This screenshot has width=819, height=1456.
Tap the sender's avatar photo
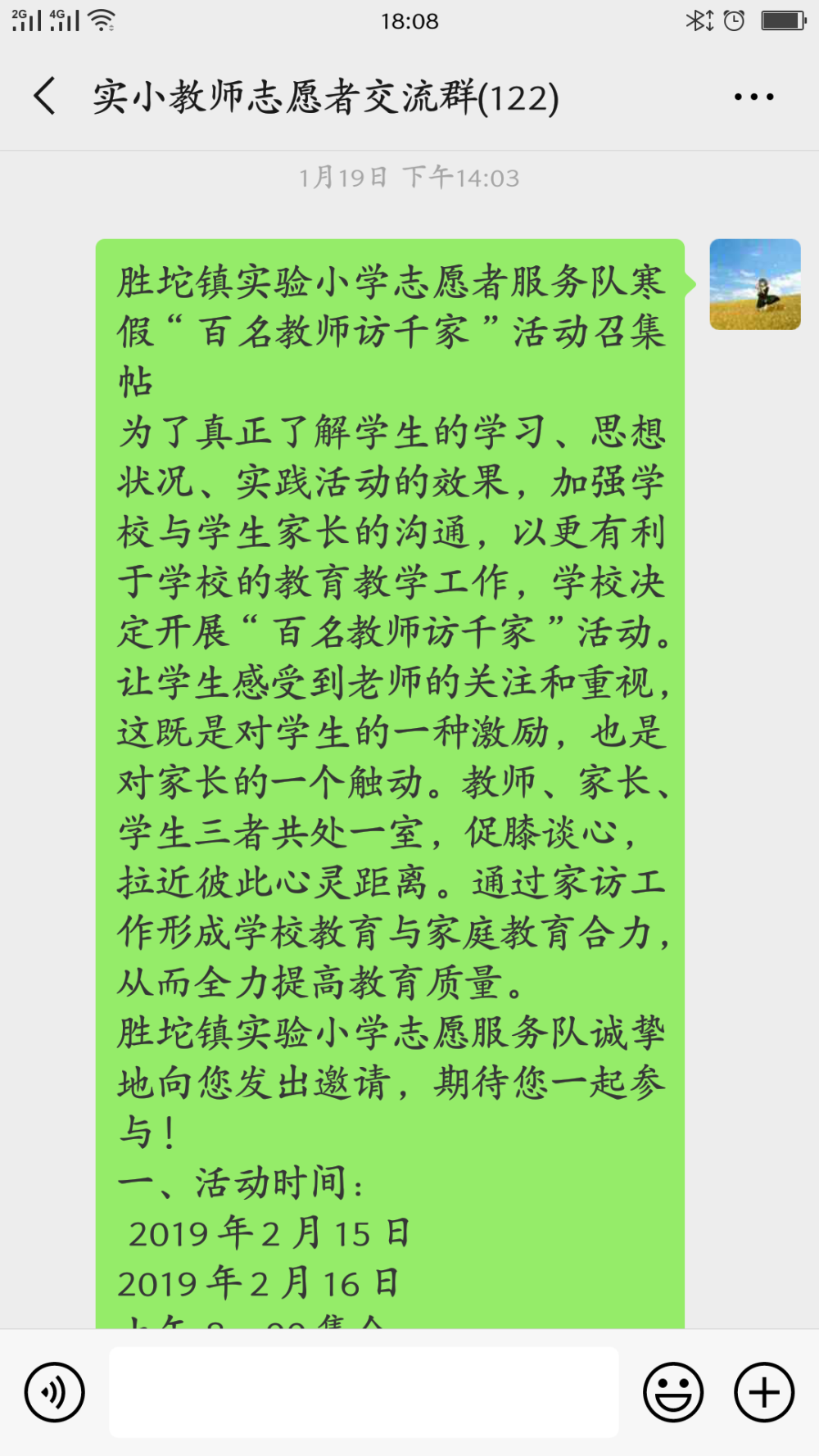[754, 284]
